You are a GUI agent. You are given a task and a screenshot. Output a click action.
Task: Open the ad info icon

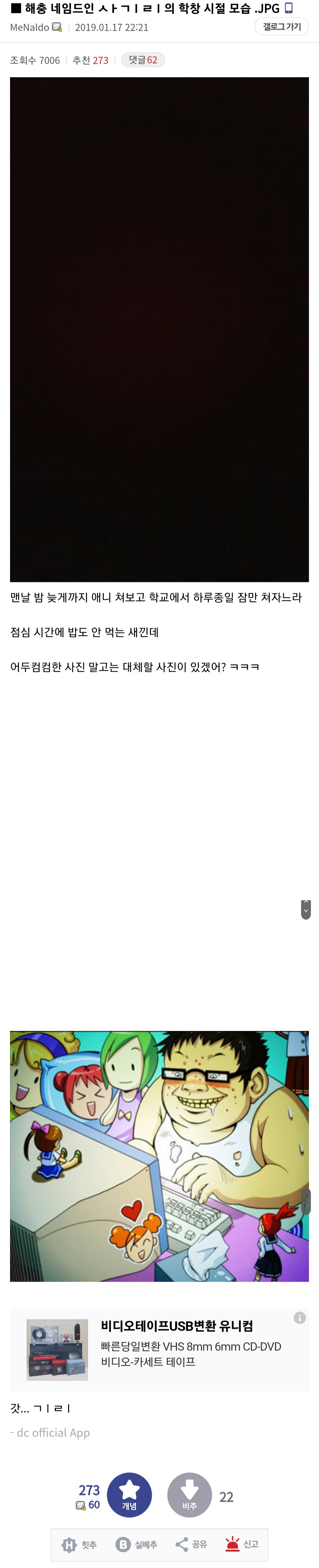(x=300, y=1318)
